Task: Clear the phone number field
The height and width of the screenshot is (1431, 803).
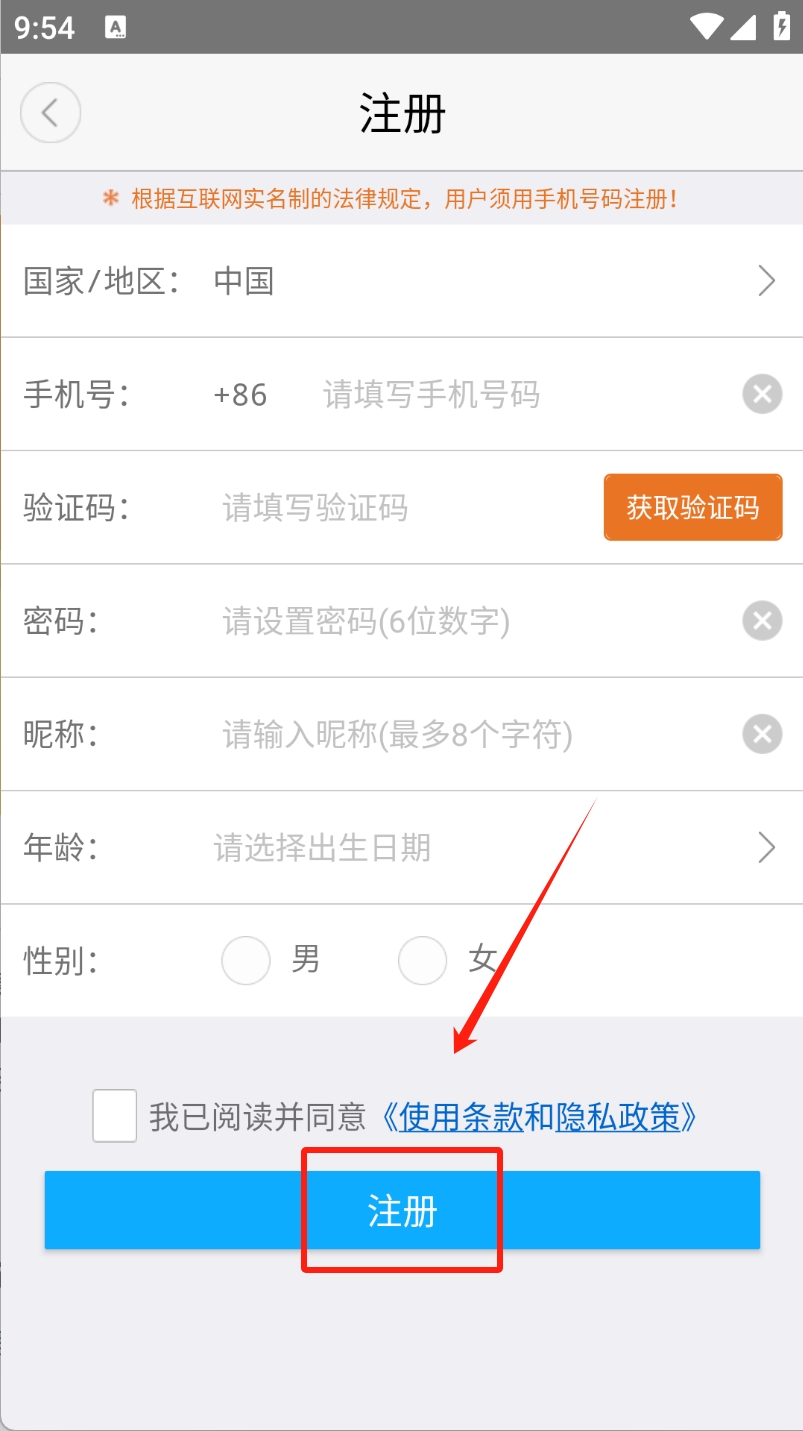Action: [x=762, y=395]
